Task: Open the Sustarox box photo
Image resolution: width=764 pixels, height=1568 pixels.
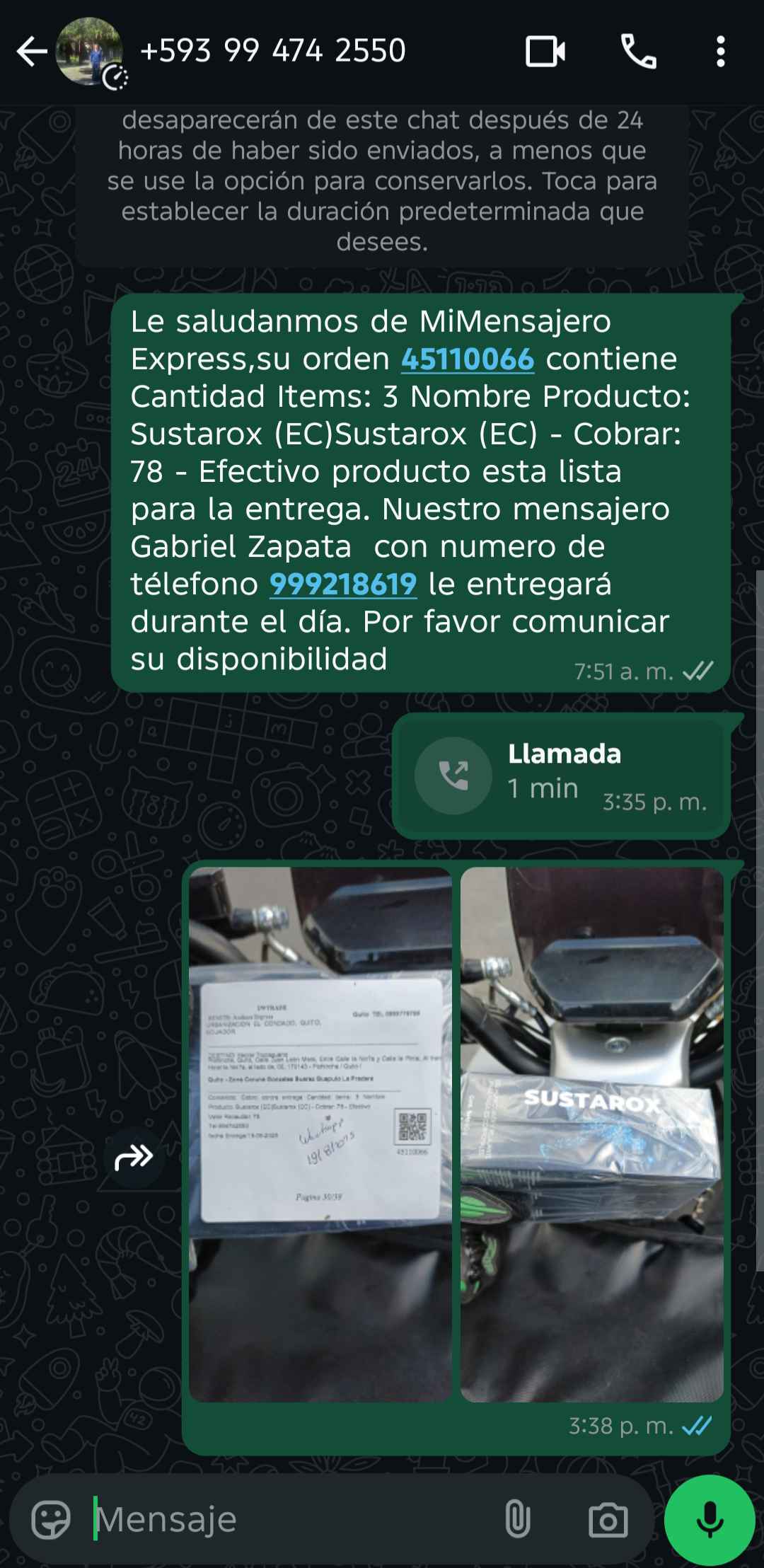Action: [x=592, y=1134]
